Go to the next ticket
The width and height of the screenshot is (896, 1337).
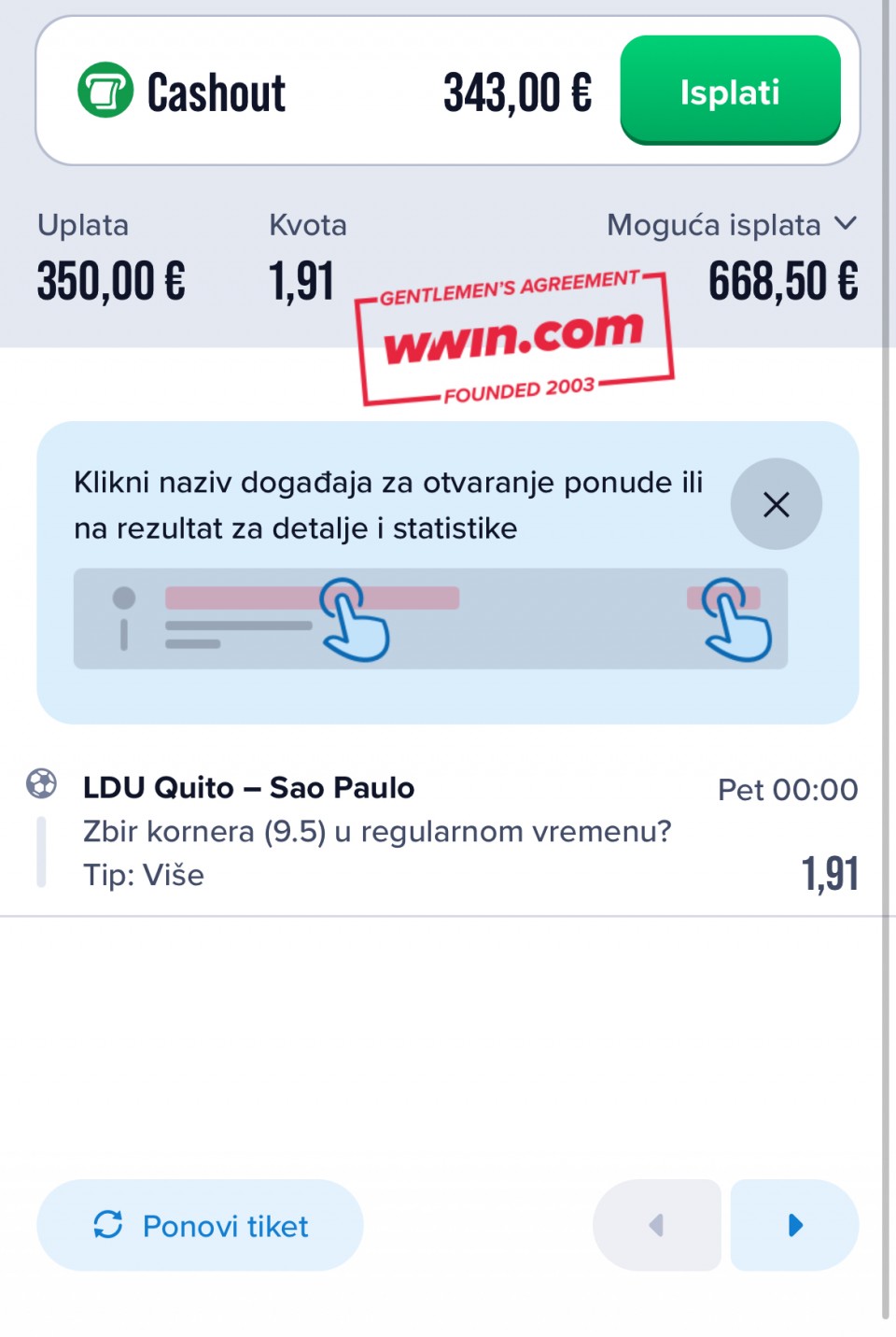click(794, 1225)
